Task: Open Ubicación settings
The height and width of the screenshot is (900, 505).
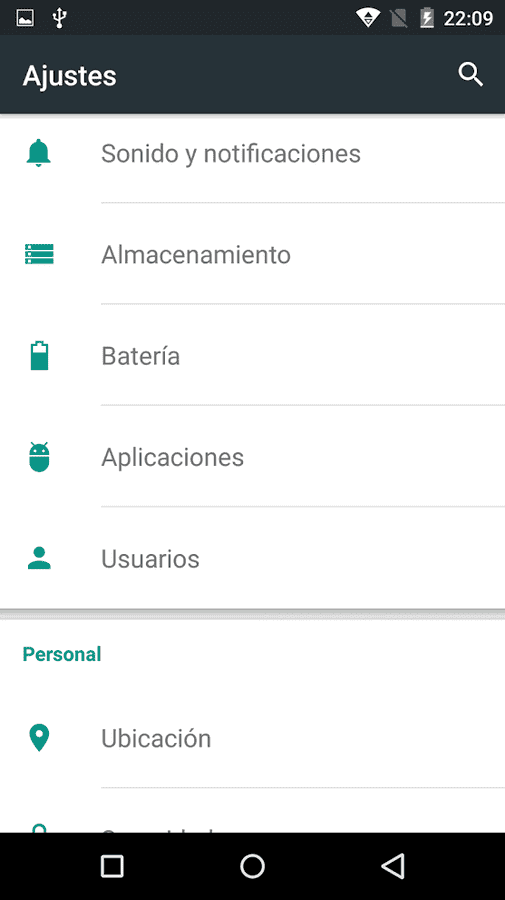Action: pos(252,738)
